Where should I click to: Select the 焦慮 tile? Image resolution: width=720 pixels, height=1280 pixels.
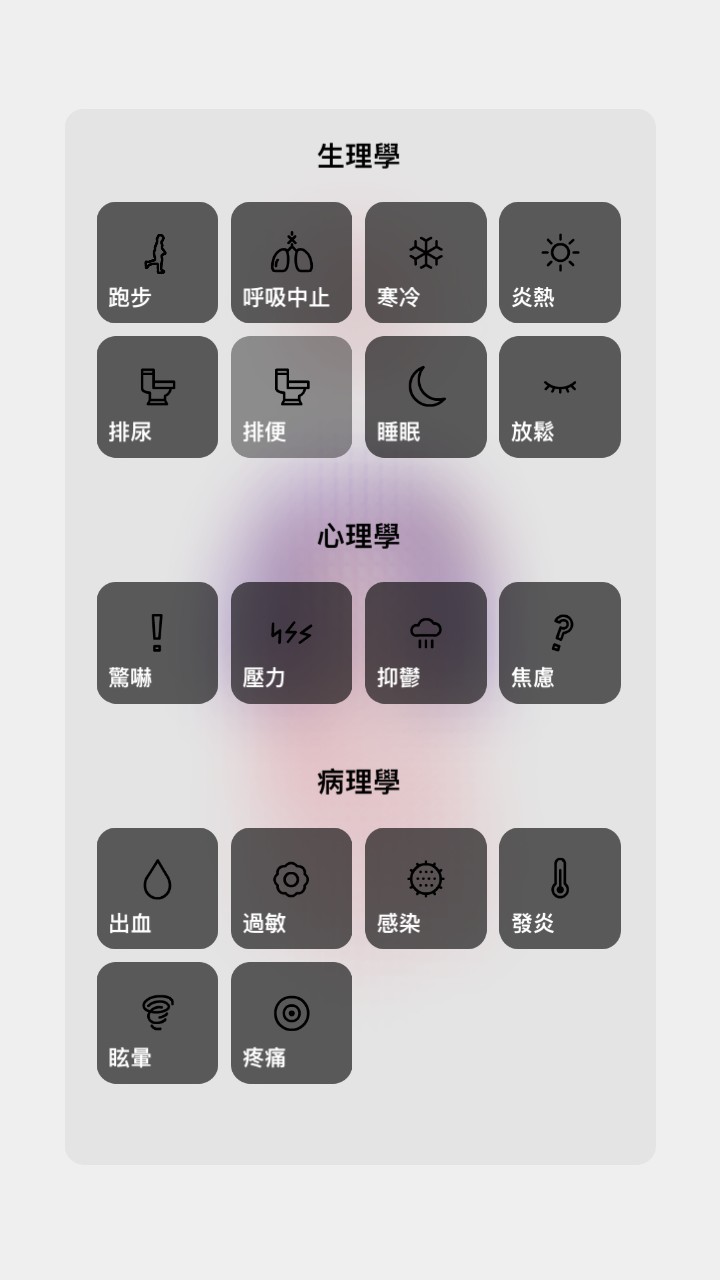(560, 643)
